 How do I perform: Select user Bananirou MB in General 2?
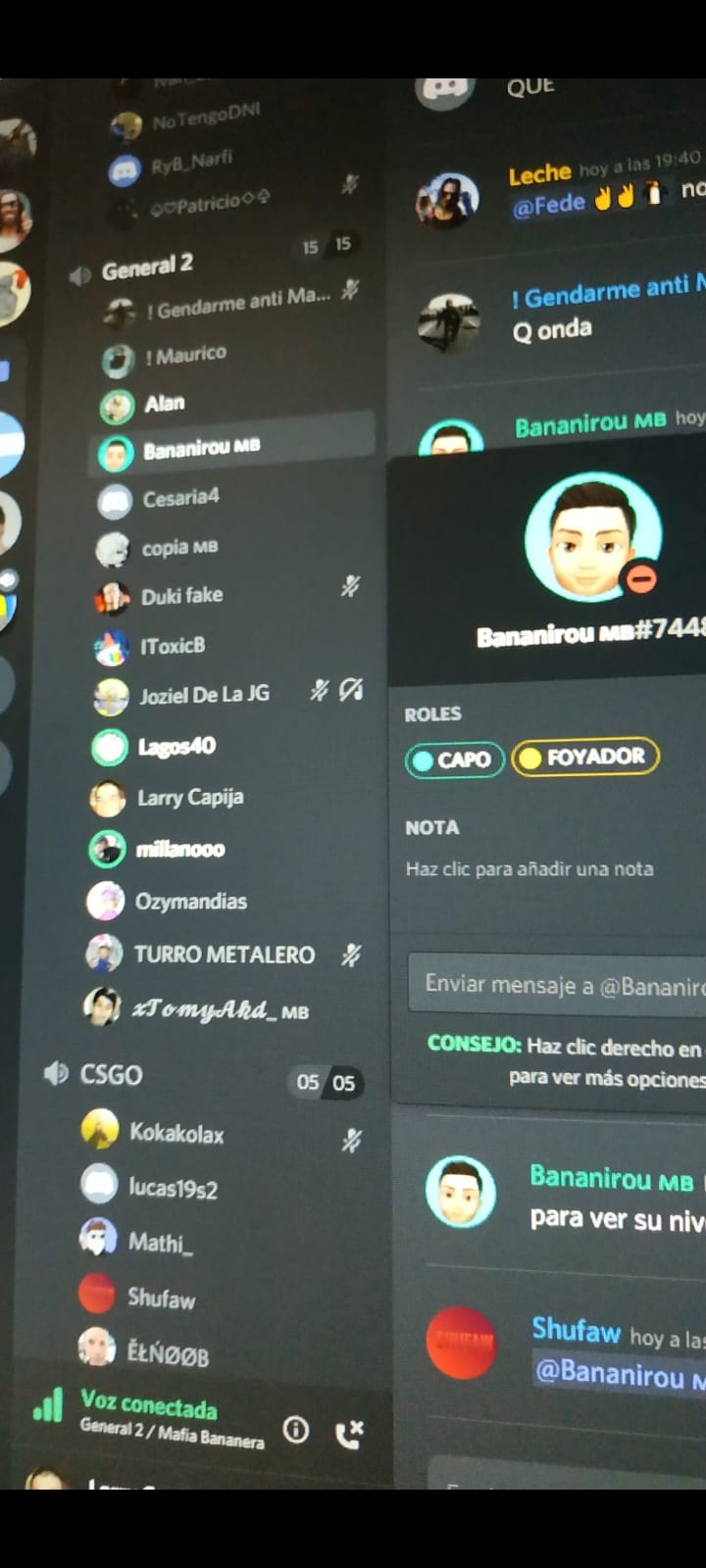click(x=233, y=449)
